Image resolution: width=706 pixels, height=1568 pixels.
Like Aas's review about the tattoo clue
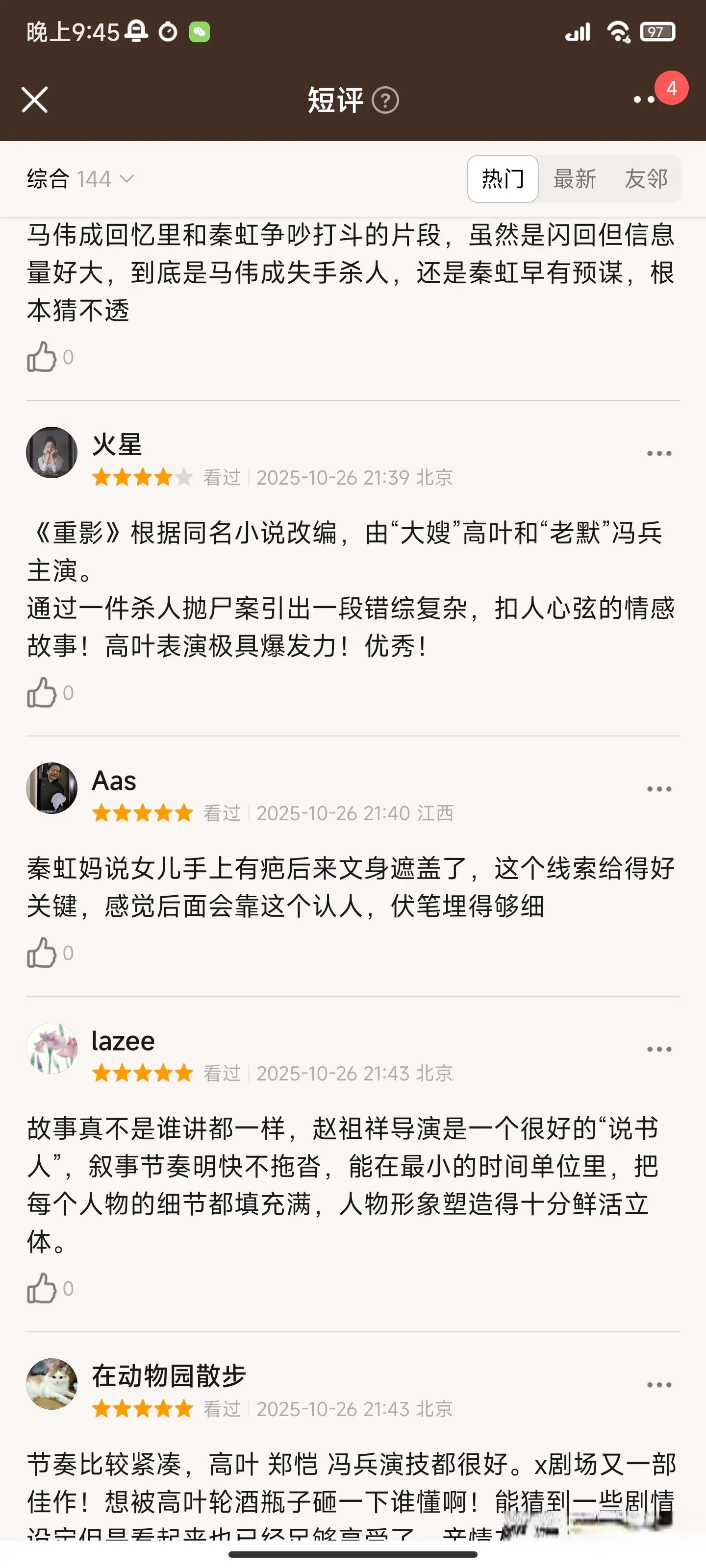click(x=41, y=953)
